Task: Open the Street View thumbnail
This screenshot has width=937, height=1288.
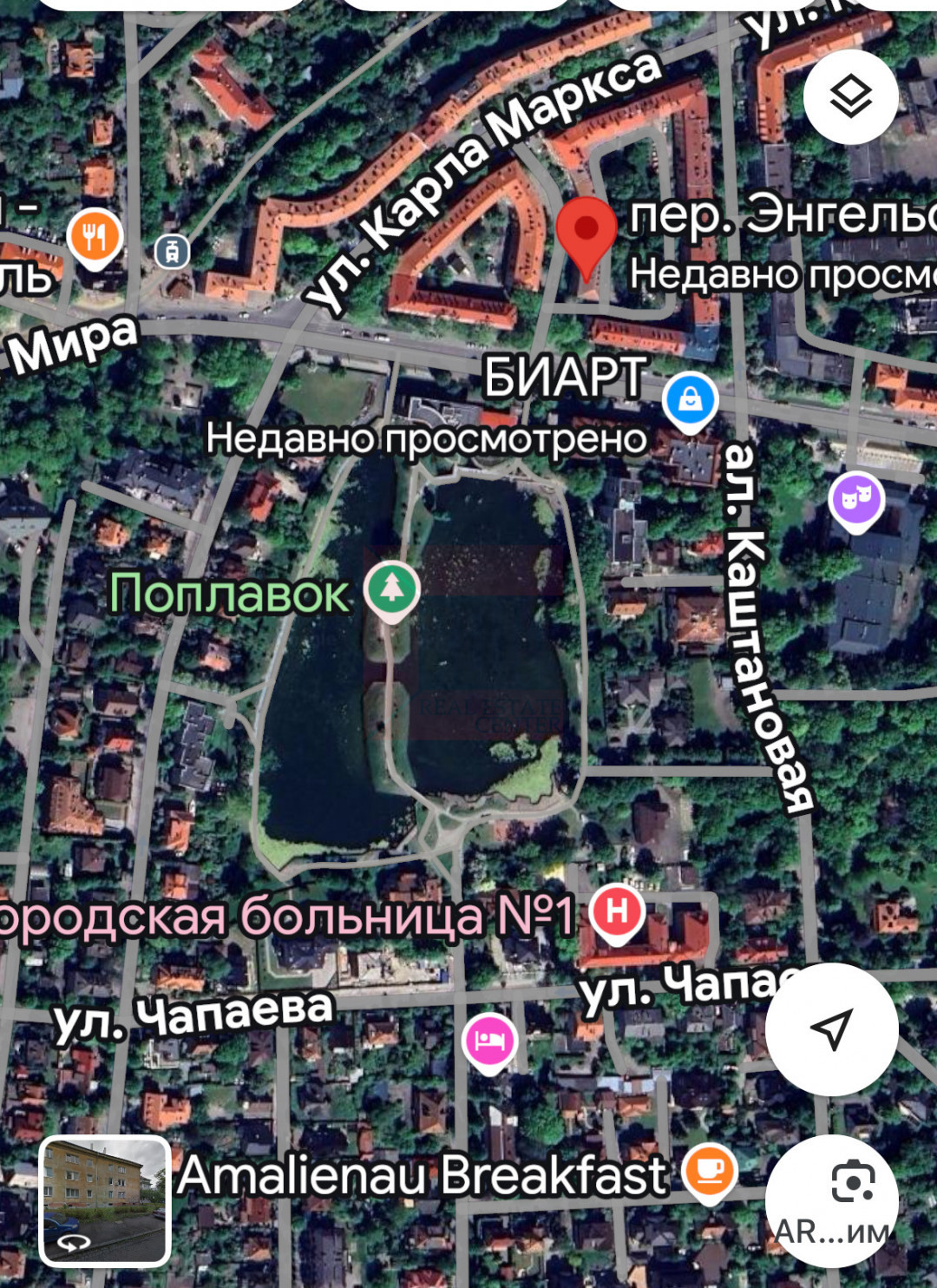Action: coord(105,1201)
